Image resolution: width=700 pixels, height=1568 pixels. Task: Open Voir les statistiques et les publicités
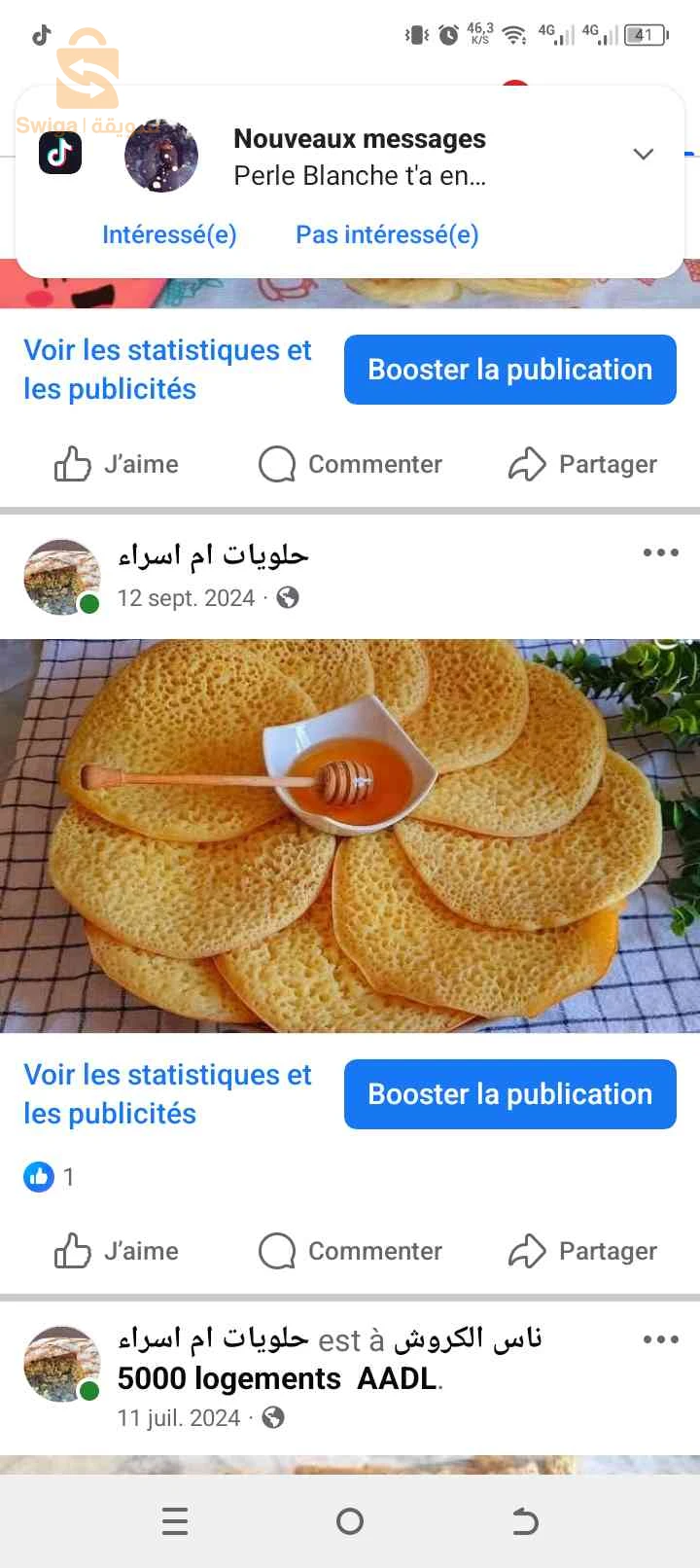click(x=166, y=1093)
